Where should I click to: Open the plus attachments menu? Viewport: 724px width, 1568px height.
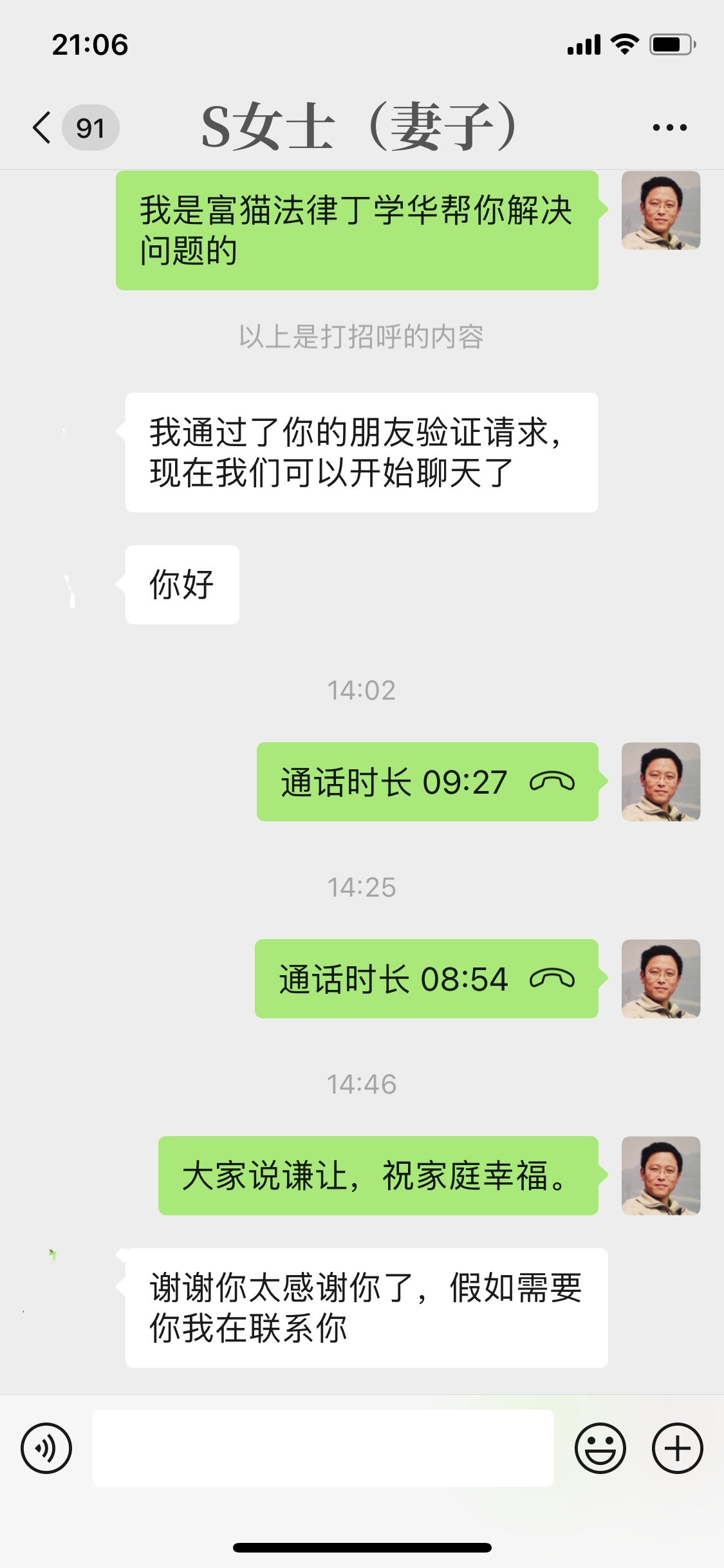point(677,1448)
